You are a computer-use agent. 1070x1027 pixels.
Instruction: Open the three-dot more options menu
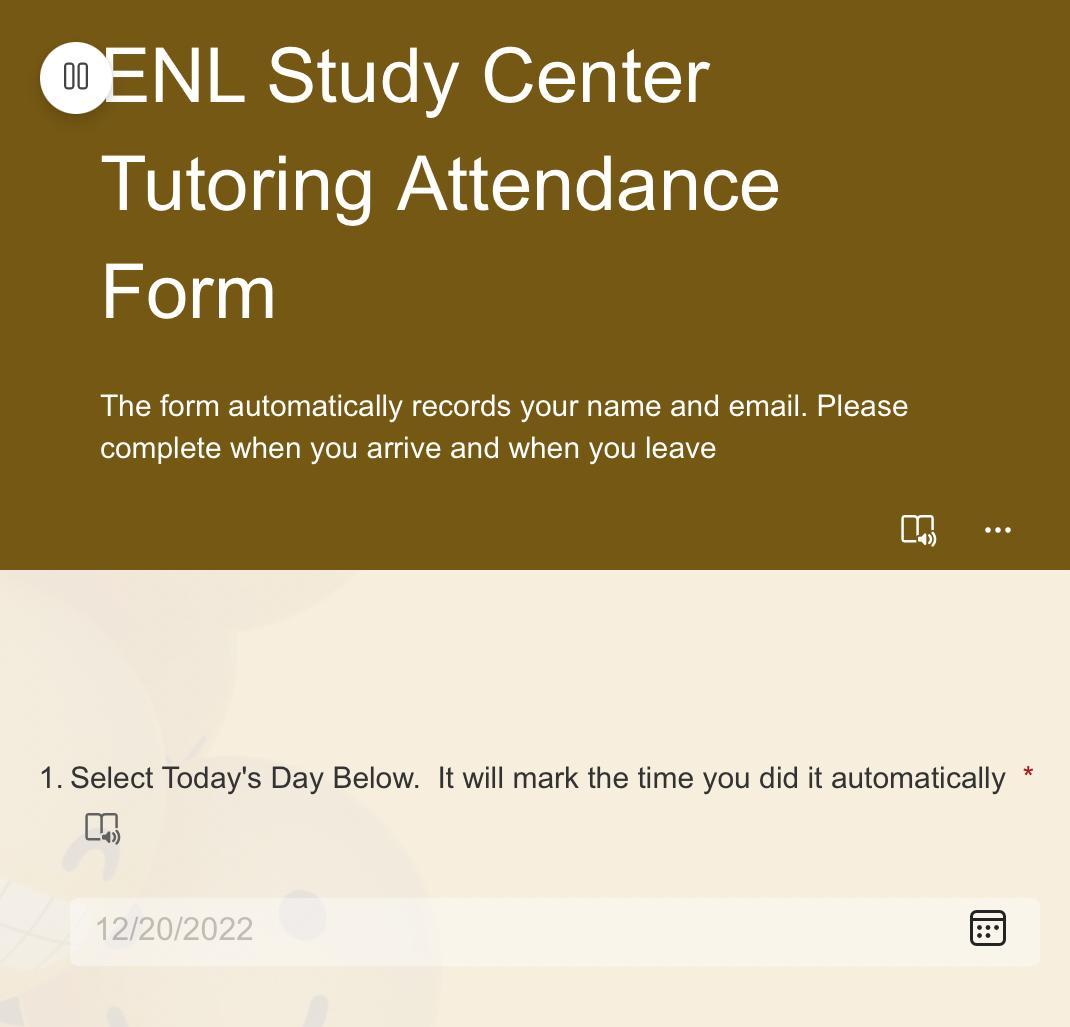click(x=997, y=530)
